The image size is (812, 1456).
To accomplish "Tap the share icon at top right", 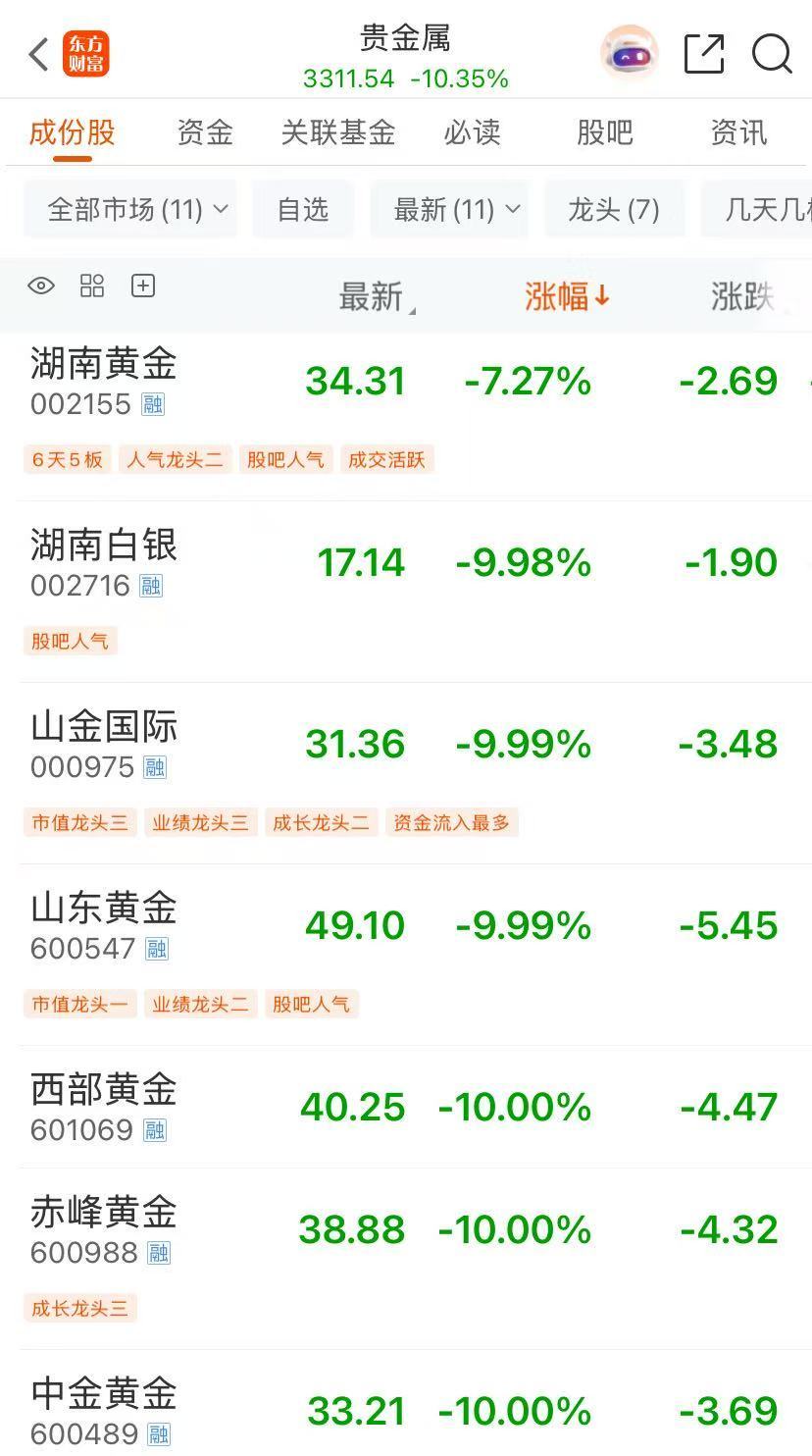I will click(x=702, y=54).
